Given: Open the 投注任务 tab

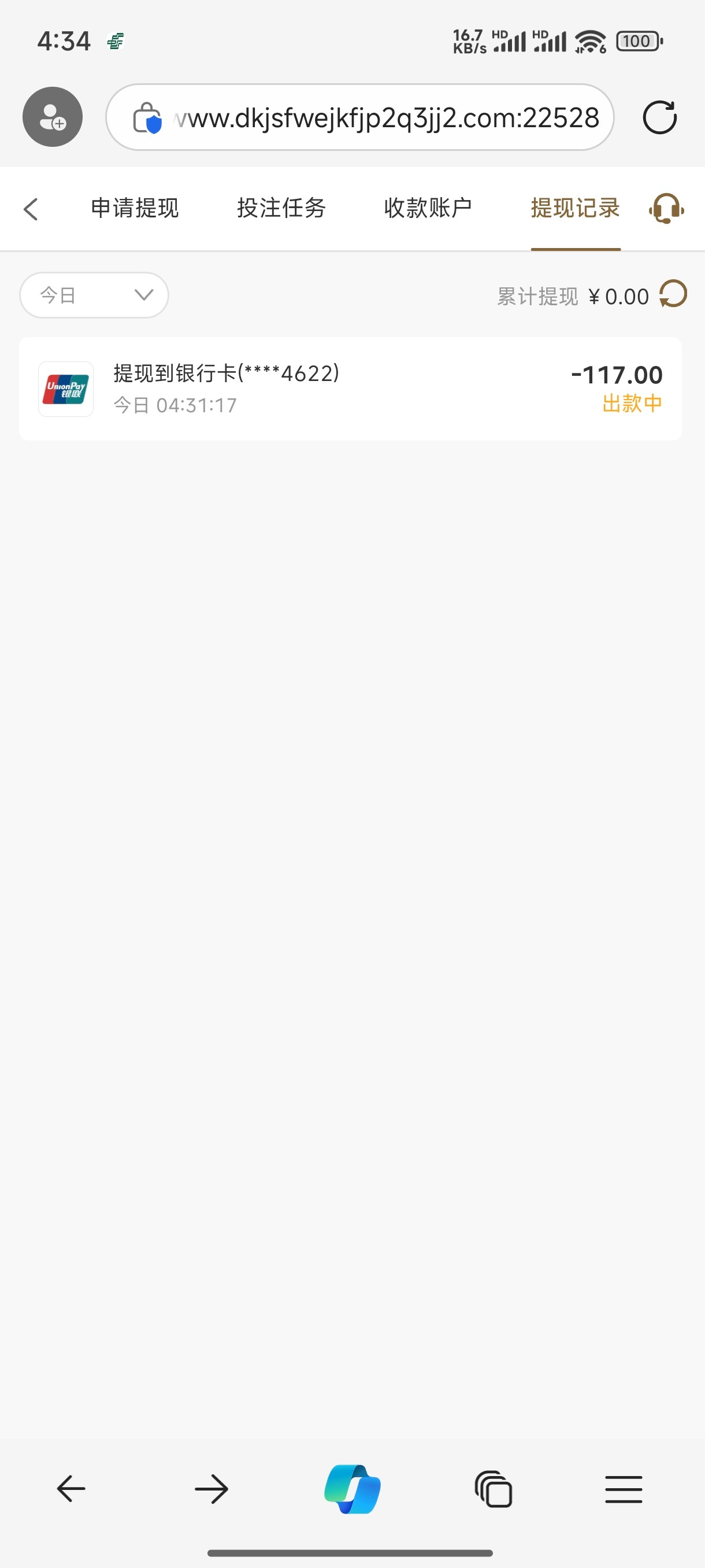Looking at the screenshot, I should tap(281, 208).
